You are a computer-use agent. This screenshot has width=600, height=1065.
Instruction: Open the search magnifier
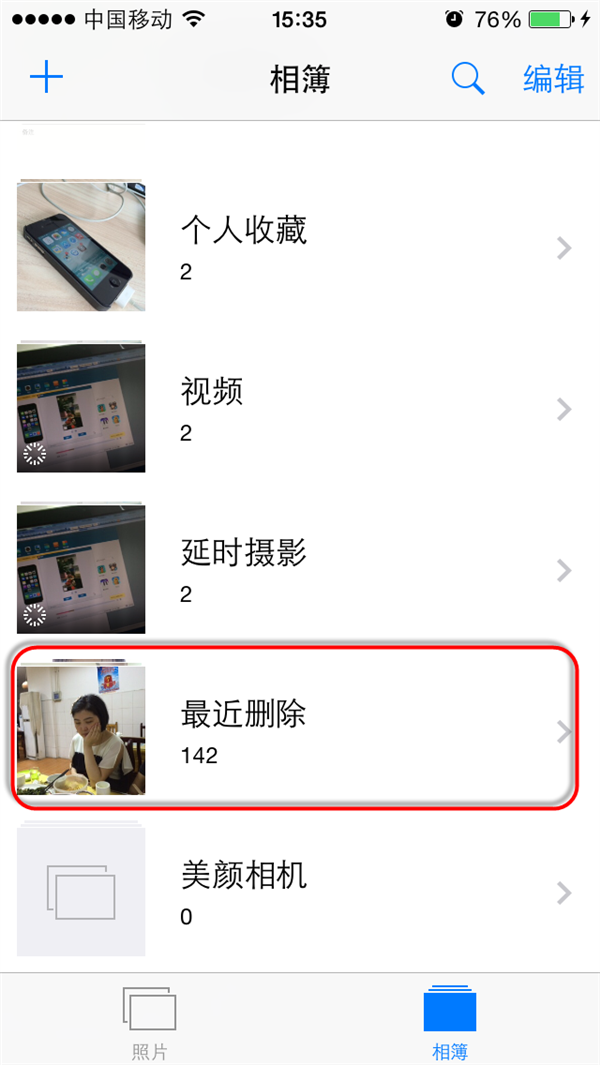(467, 78)
